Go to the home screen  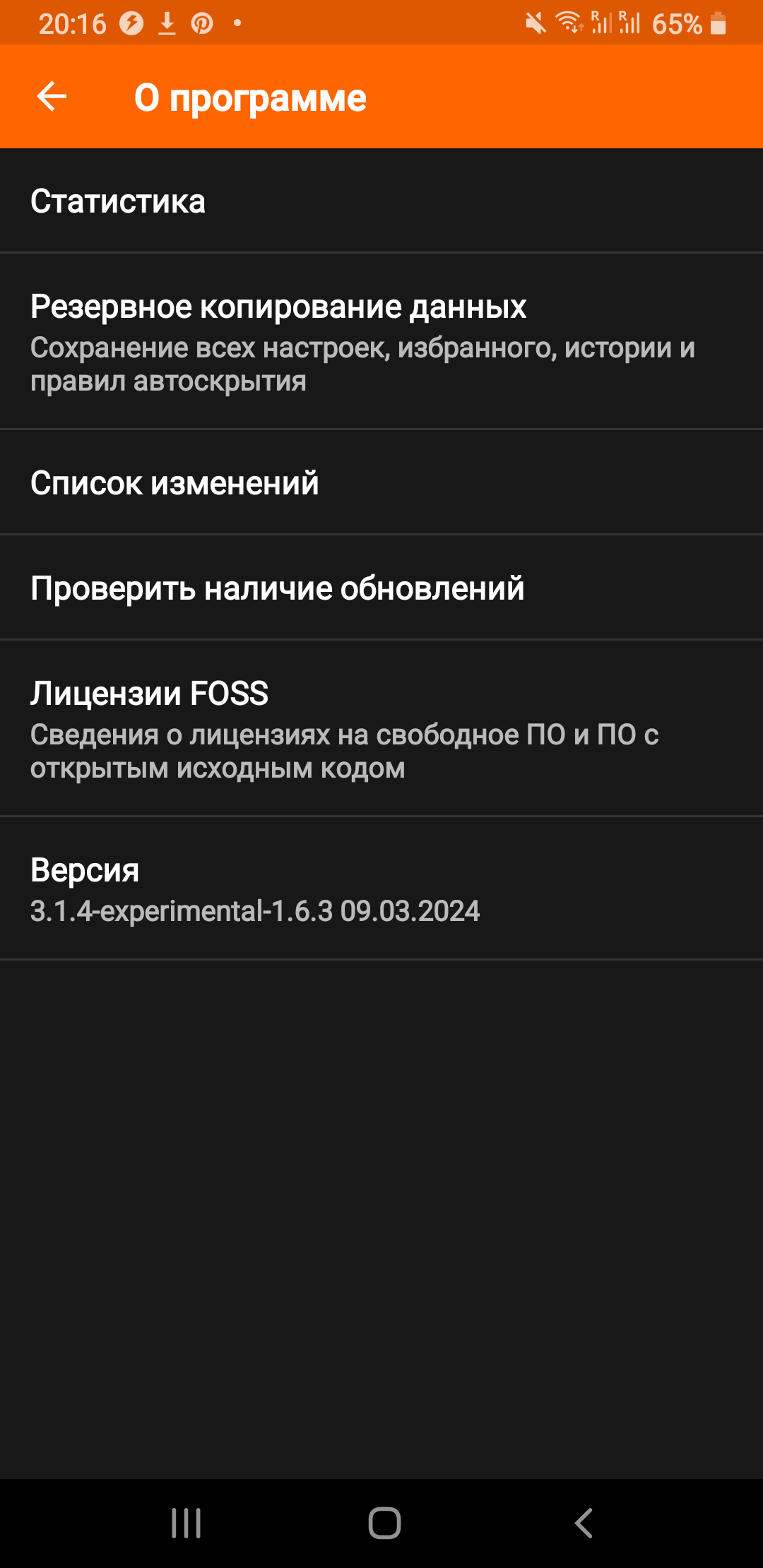384,1523
